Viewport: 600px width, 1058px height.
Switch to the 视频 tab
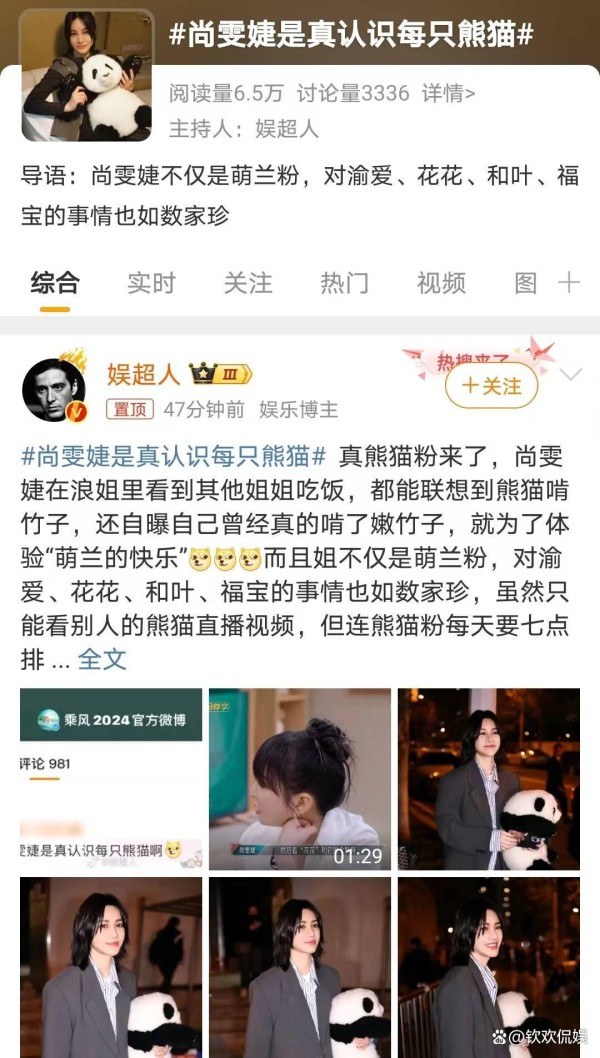pyautogui.click(x=441, y=283)
